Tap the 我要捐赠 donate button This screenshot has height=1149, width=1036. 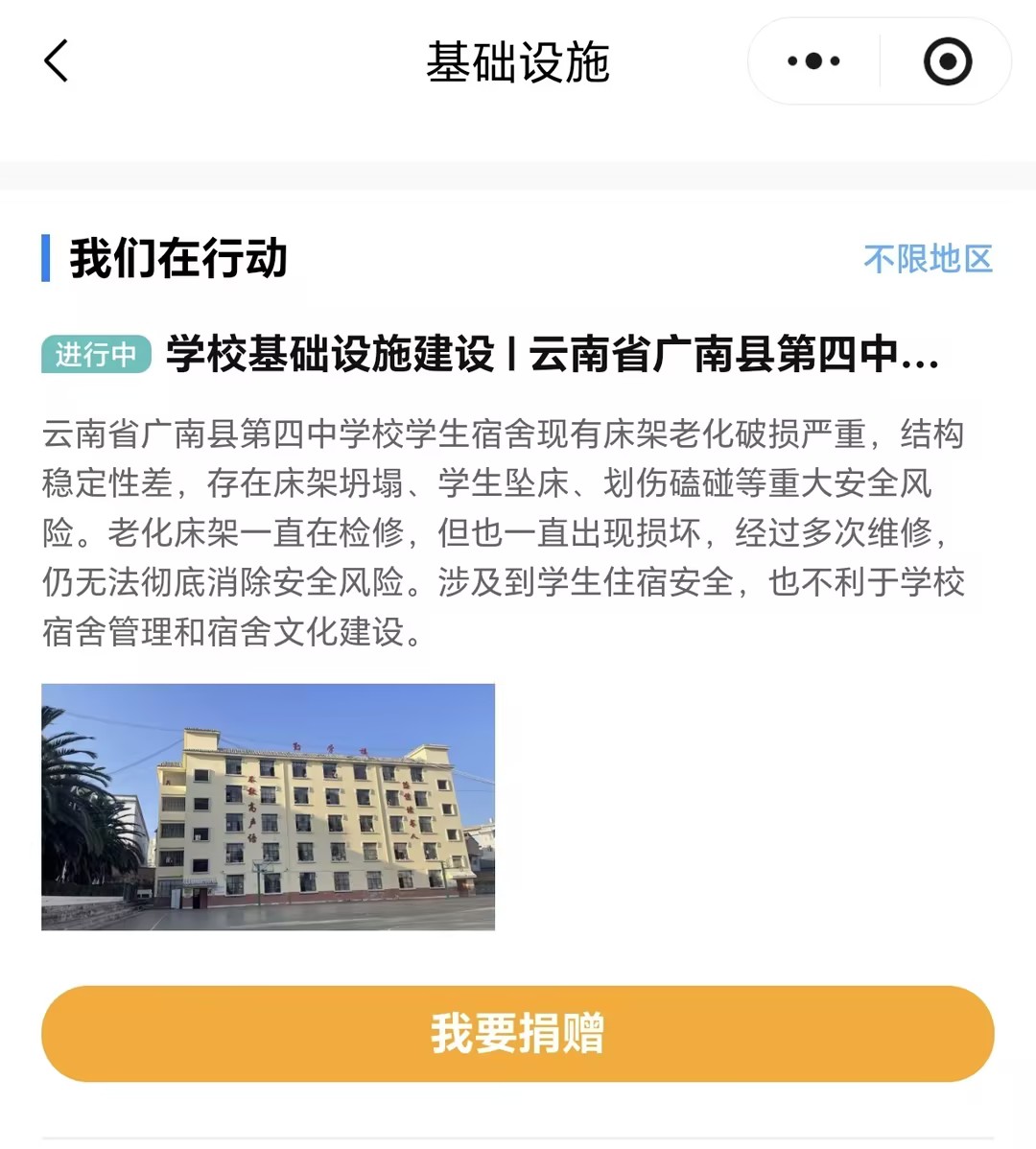click(517, 1033)
